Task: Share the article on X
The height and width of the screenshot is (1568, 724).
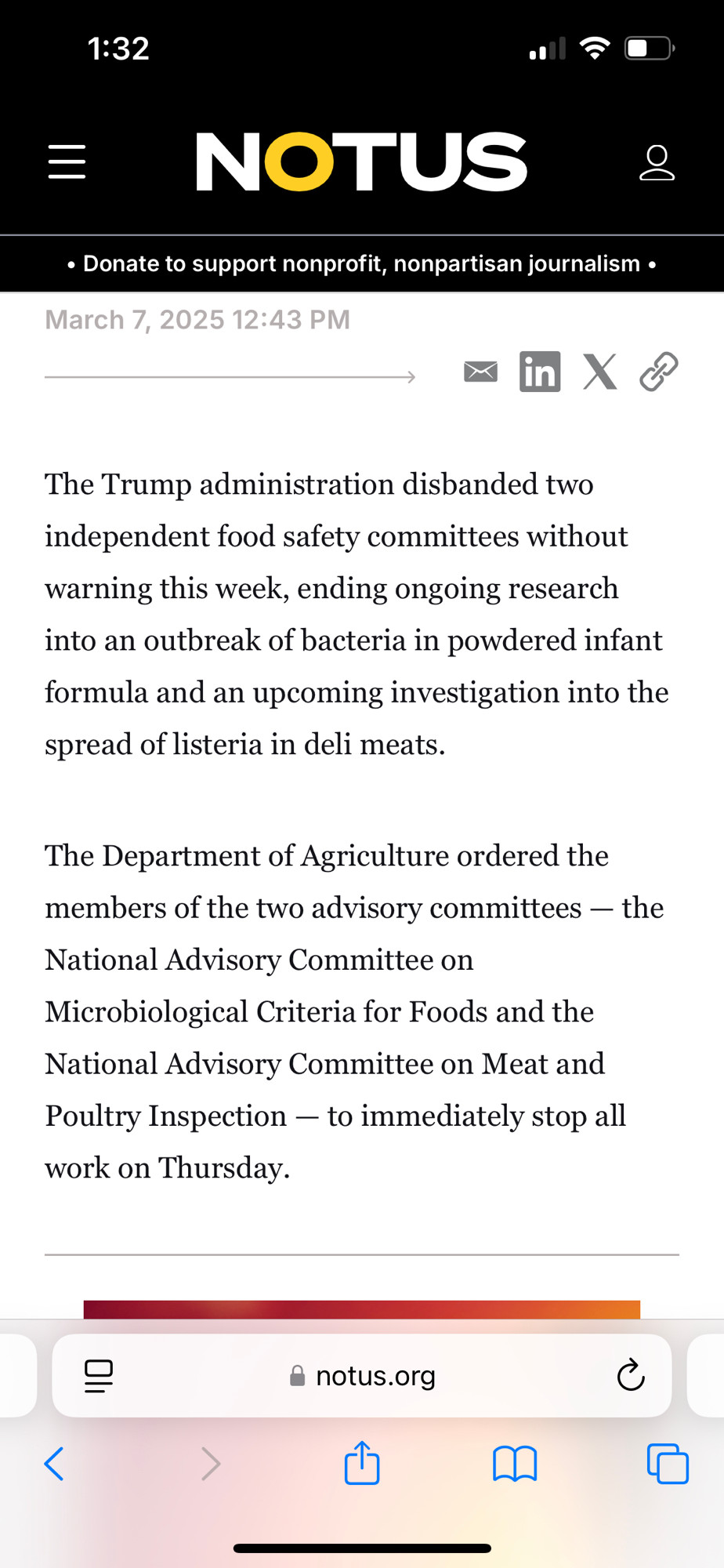Action: click(600, 371)
